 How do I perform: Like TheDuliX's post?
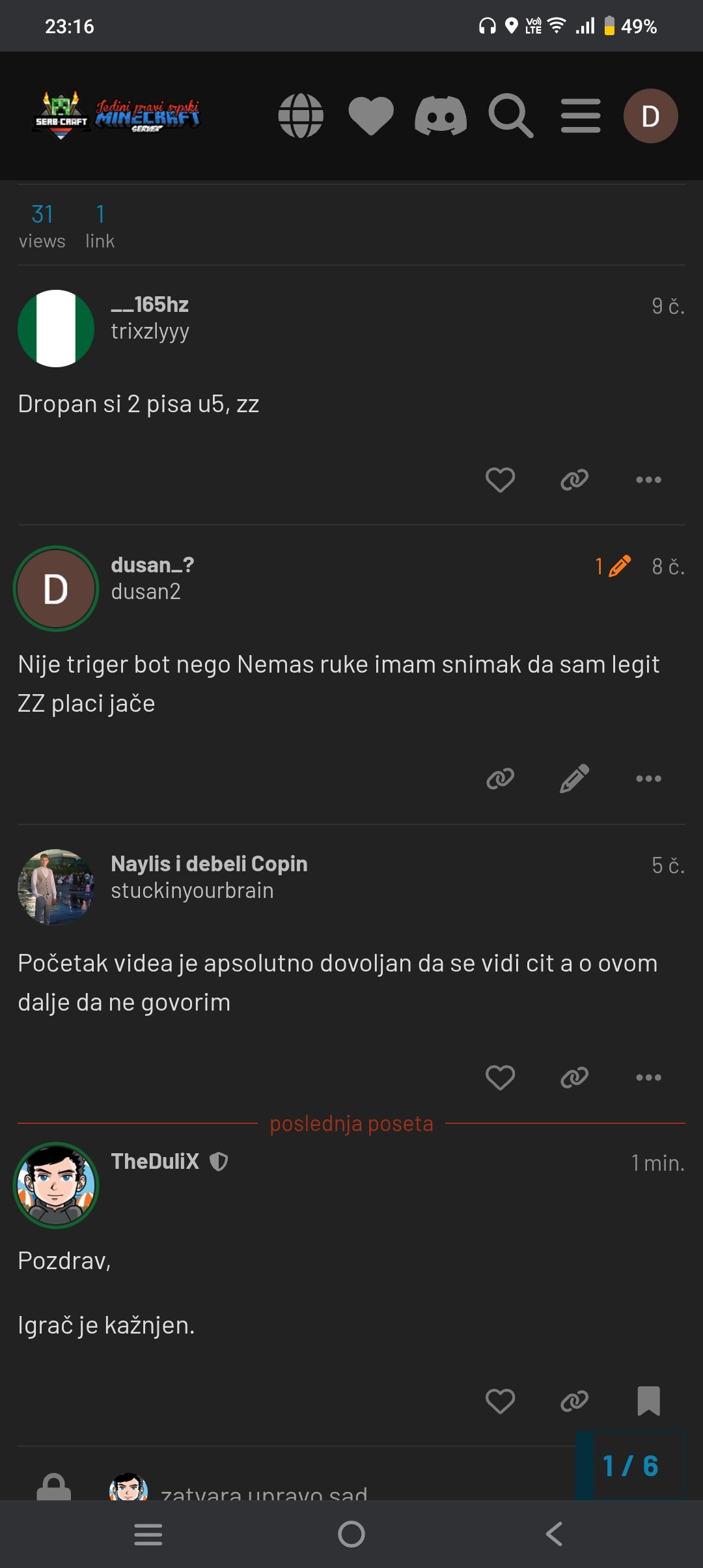500,1401
